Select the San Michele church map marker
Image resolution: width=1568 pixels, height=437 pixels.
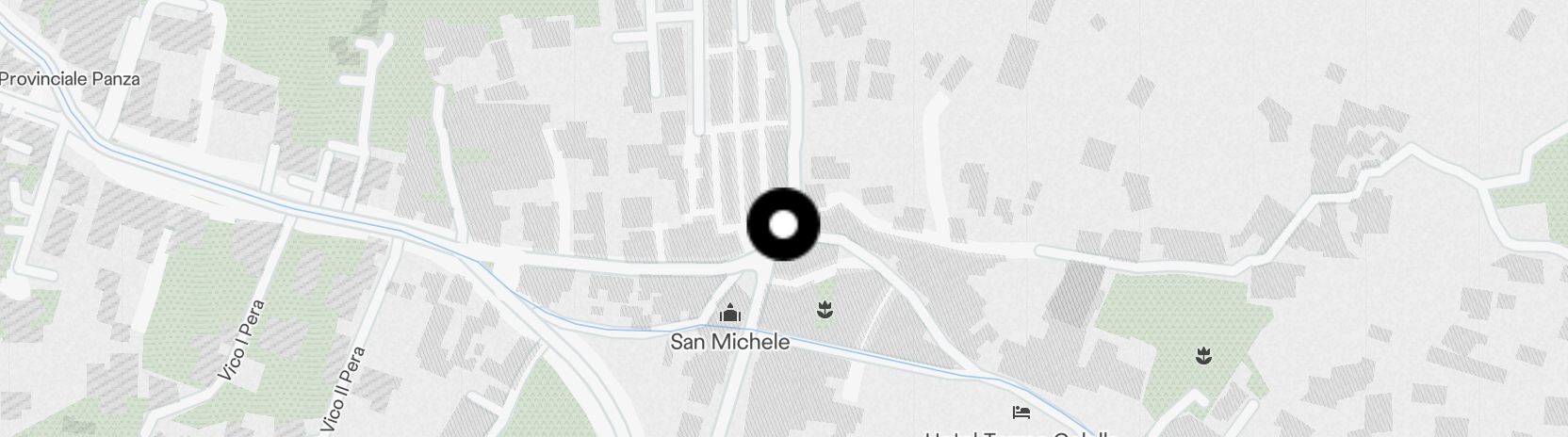(730, 312)
